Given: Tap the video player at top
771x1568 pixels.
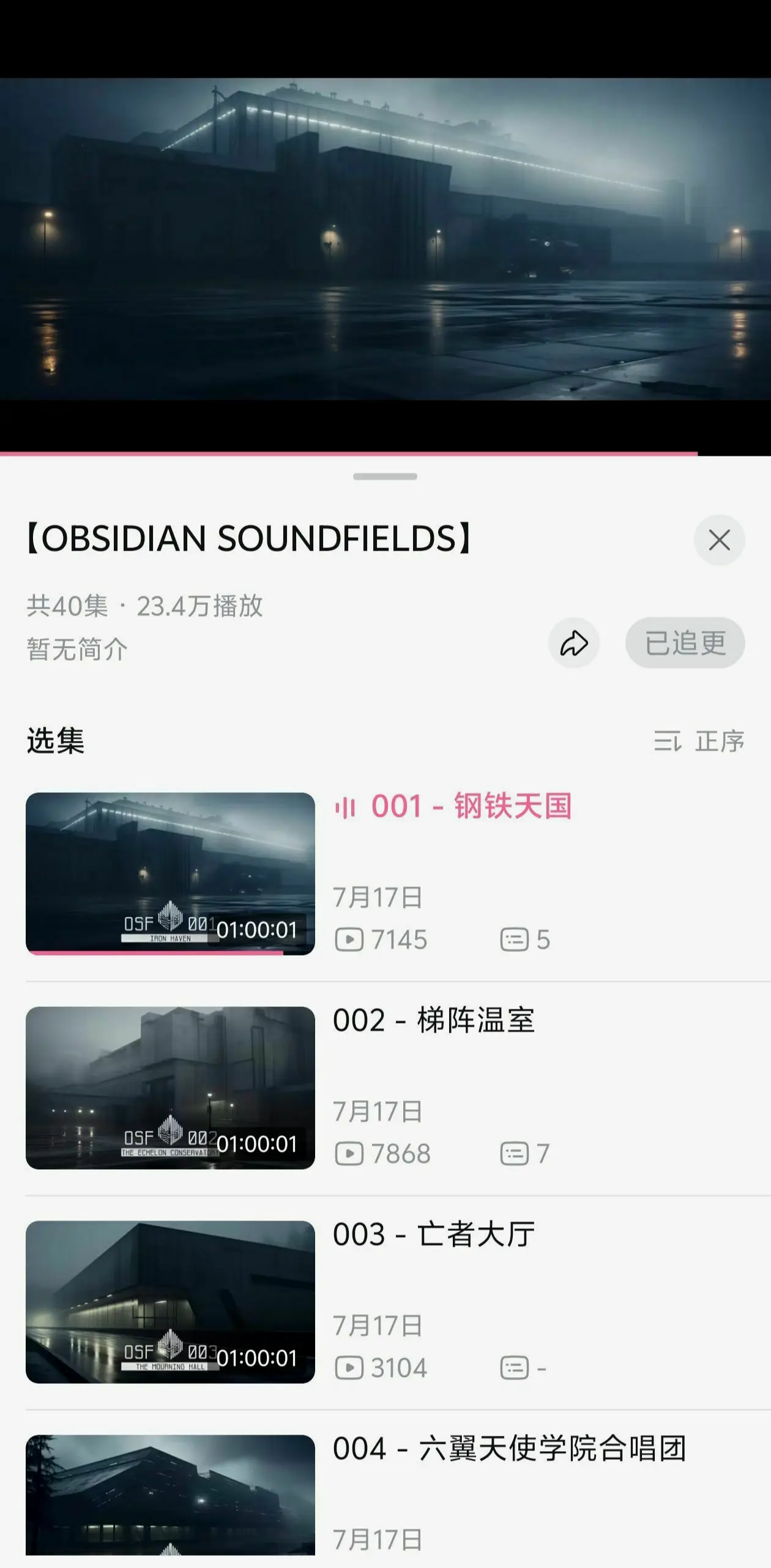Looking at the screenshot, I should pos(386,239).
